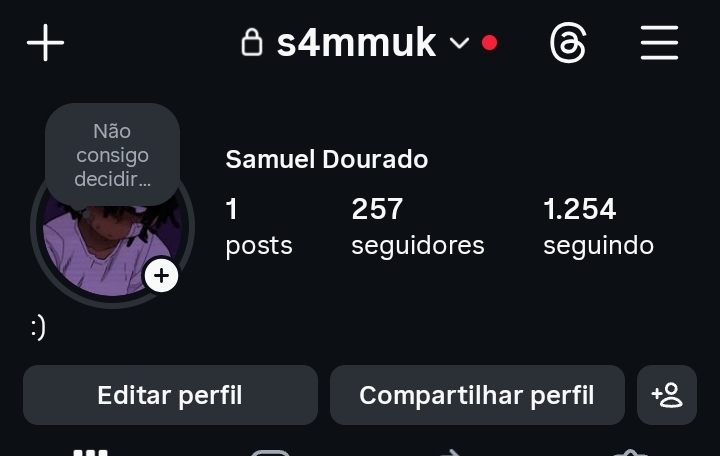Screen dimensions: 720x456
Task: Tap the plus icon to create content
Action: 45,43
